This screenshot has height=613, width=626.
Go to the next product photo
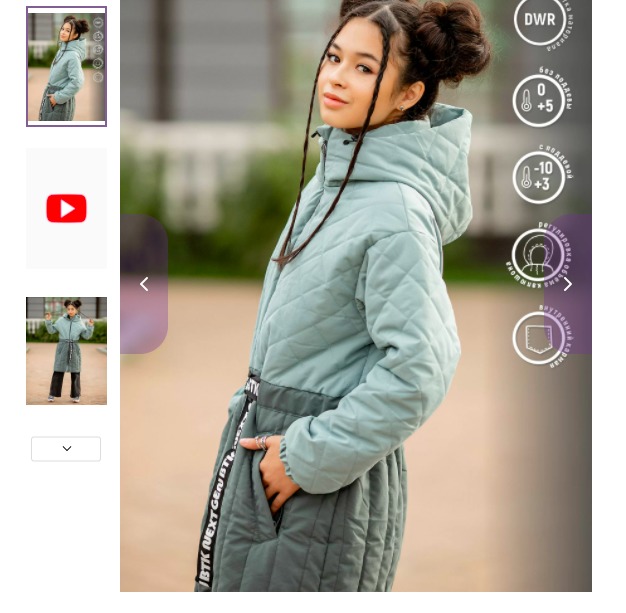[x=568, y=284]
